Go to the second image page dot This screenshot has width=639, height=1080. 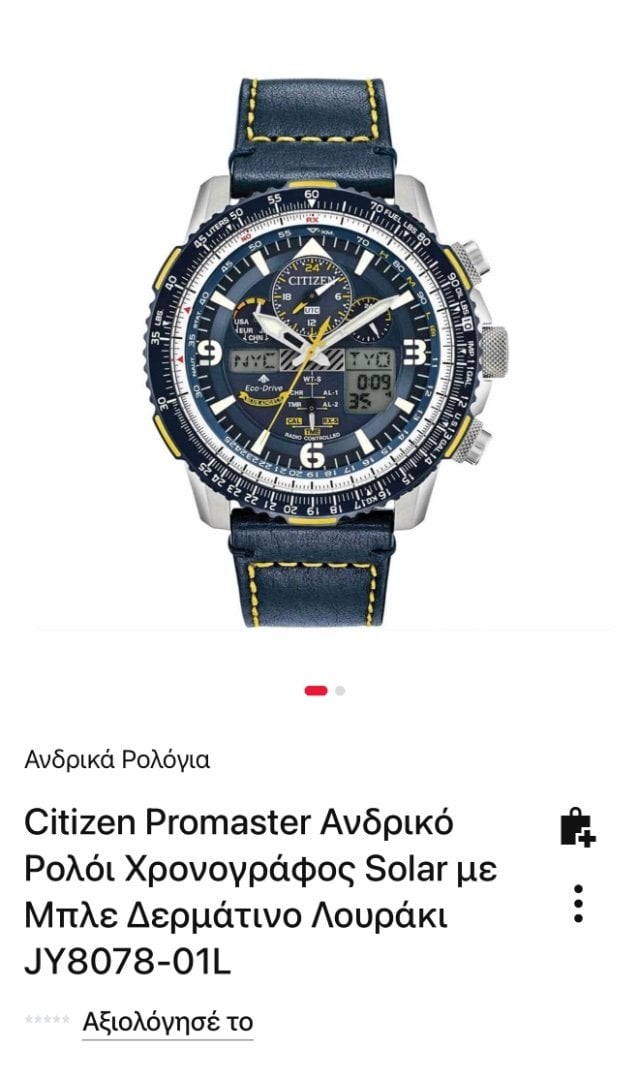pos(340,691)
